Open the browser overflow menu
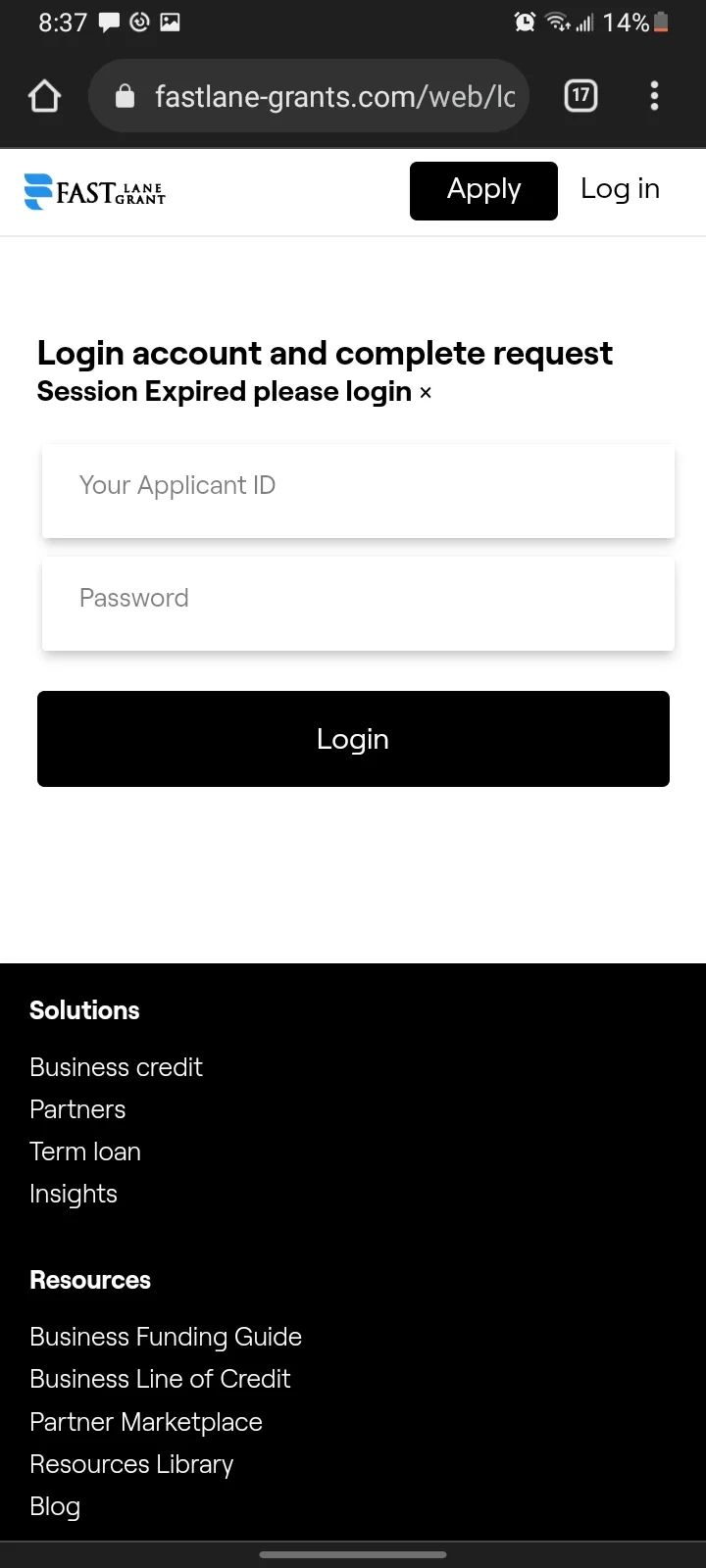 coord(654,96)
